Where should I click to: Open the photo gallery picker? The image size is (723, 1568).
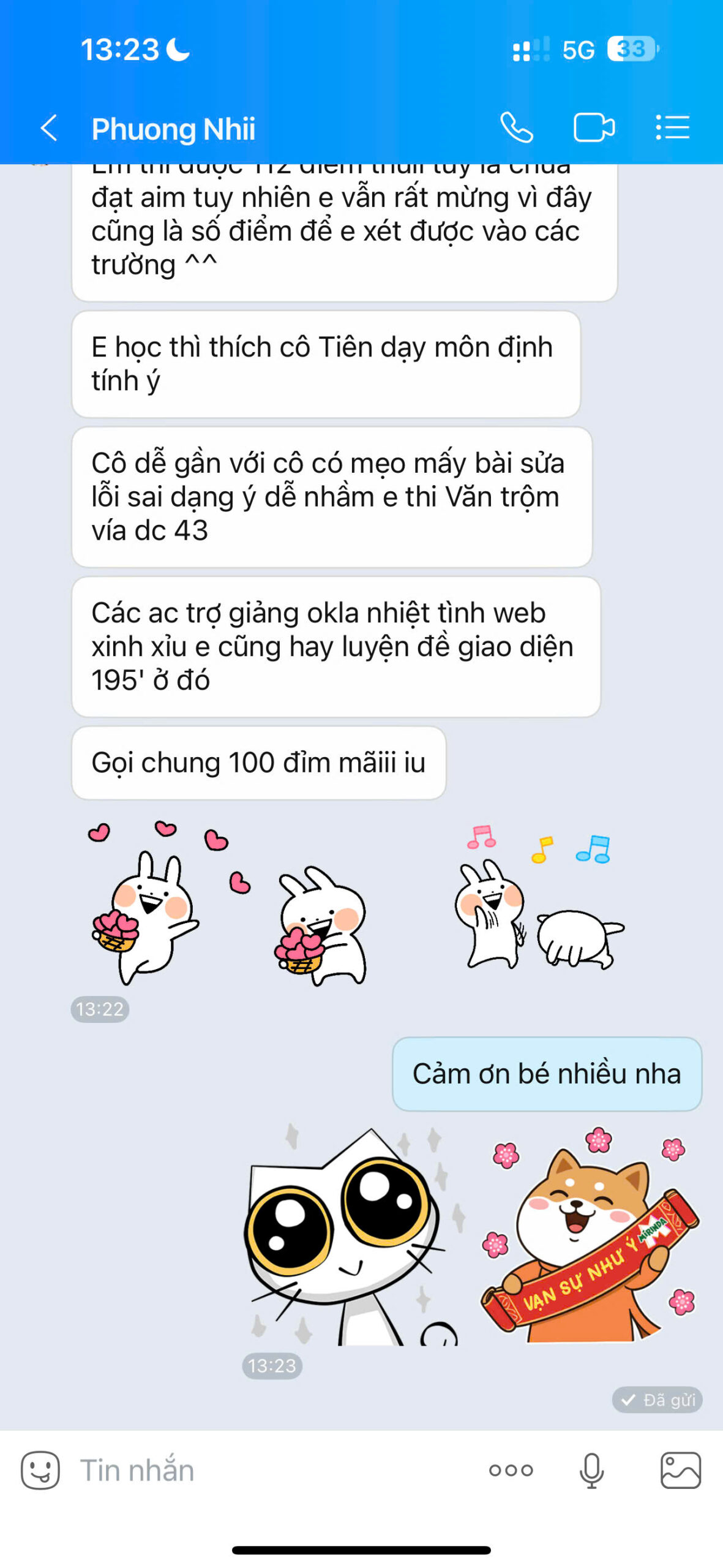680,1470
